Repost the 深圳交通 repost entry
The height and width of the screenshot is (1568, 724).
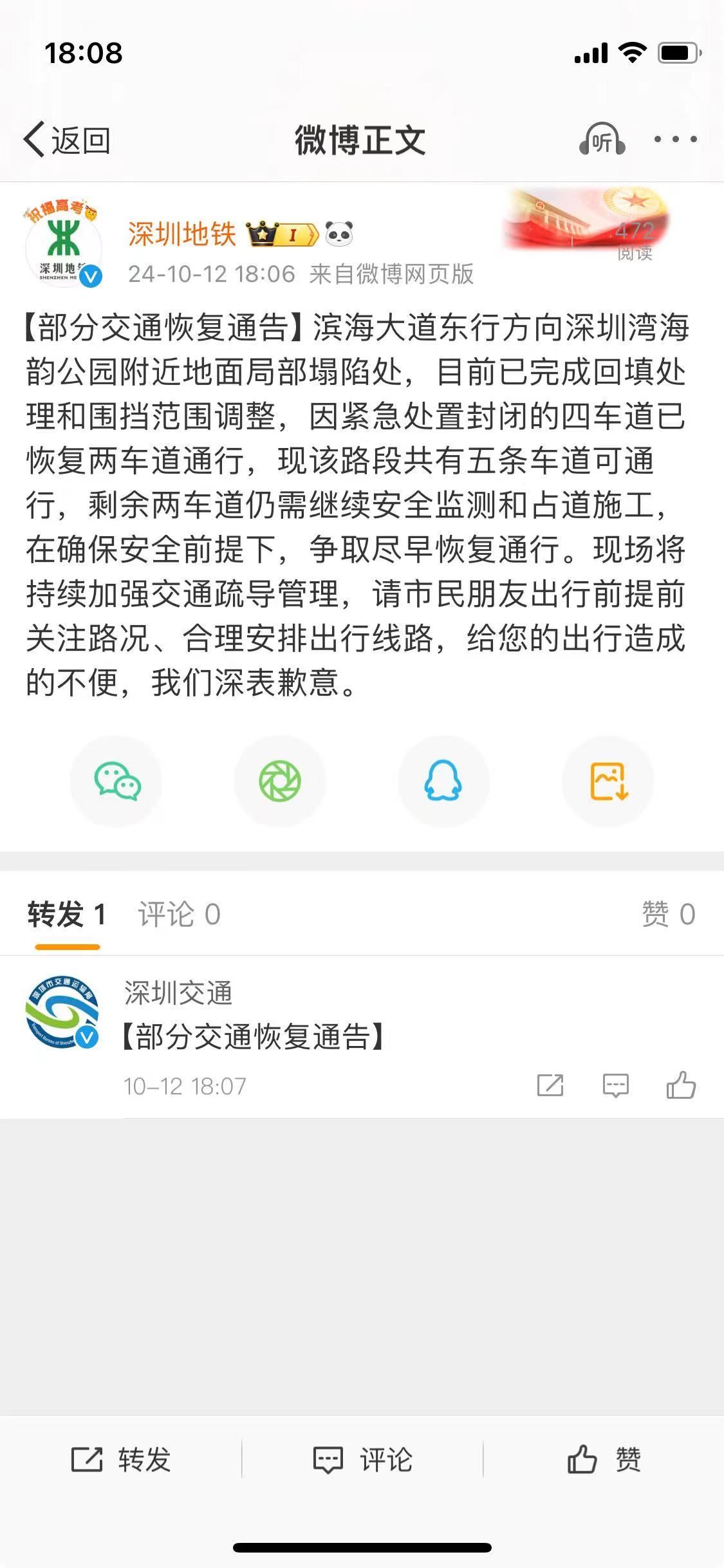tap(550, 1085)
